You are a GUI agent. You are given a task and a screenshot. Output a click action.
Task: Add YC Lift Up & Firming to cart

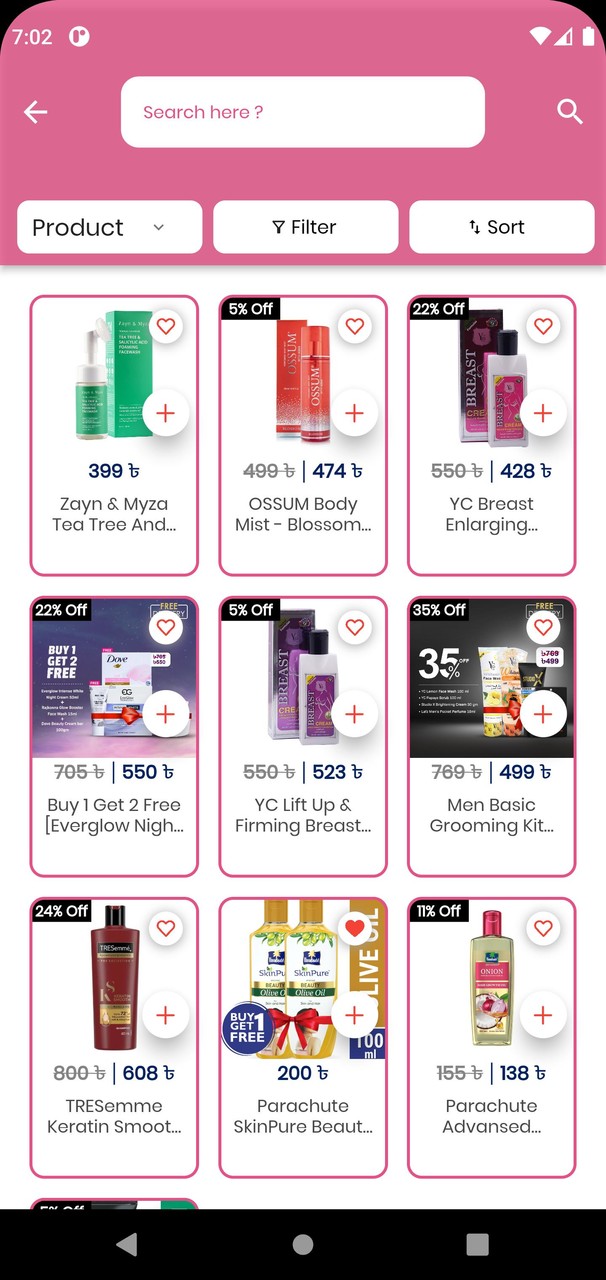[354, 714]
